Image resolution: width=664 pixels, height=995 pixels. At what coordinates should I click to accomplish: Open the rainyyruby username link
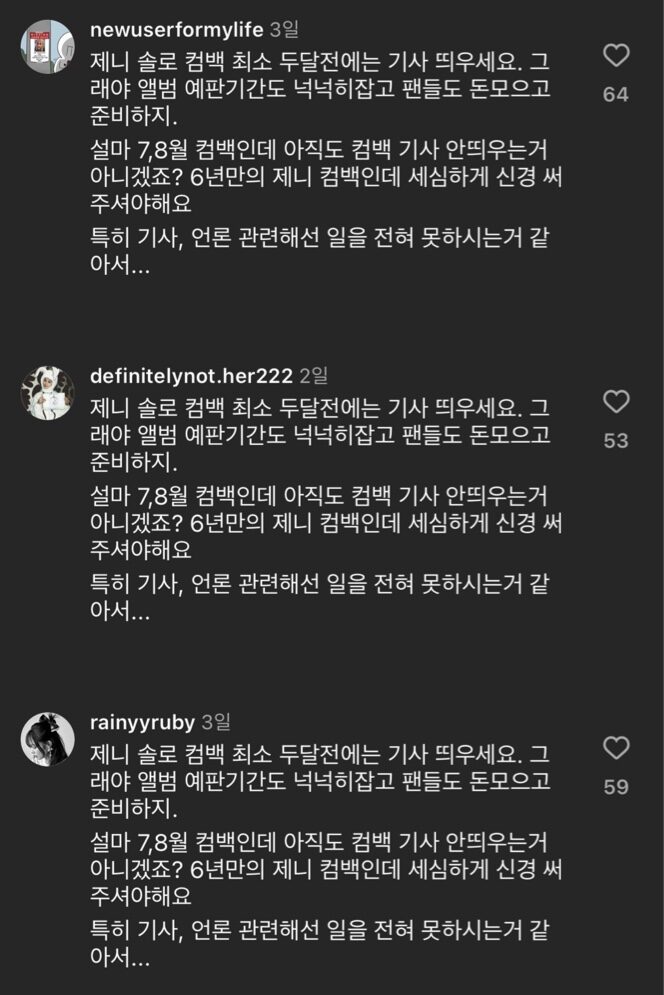(x=141, y=722)
